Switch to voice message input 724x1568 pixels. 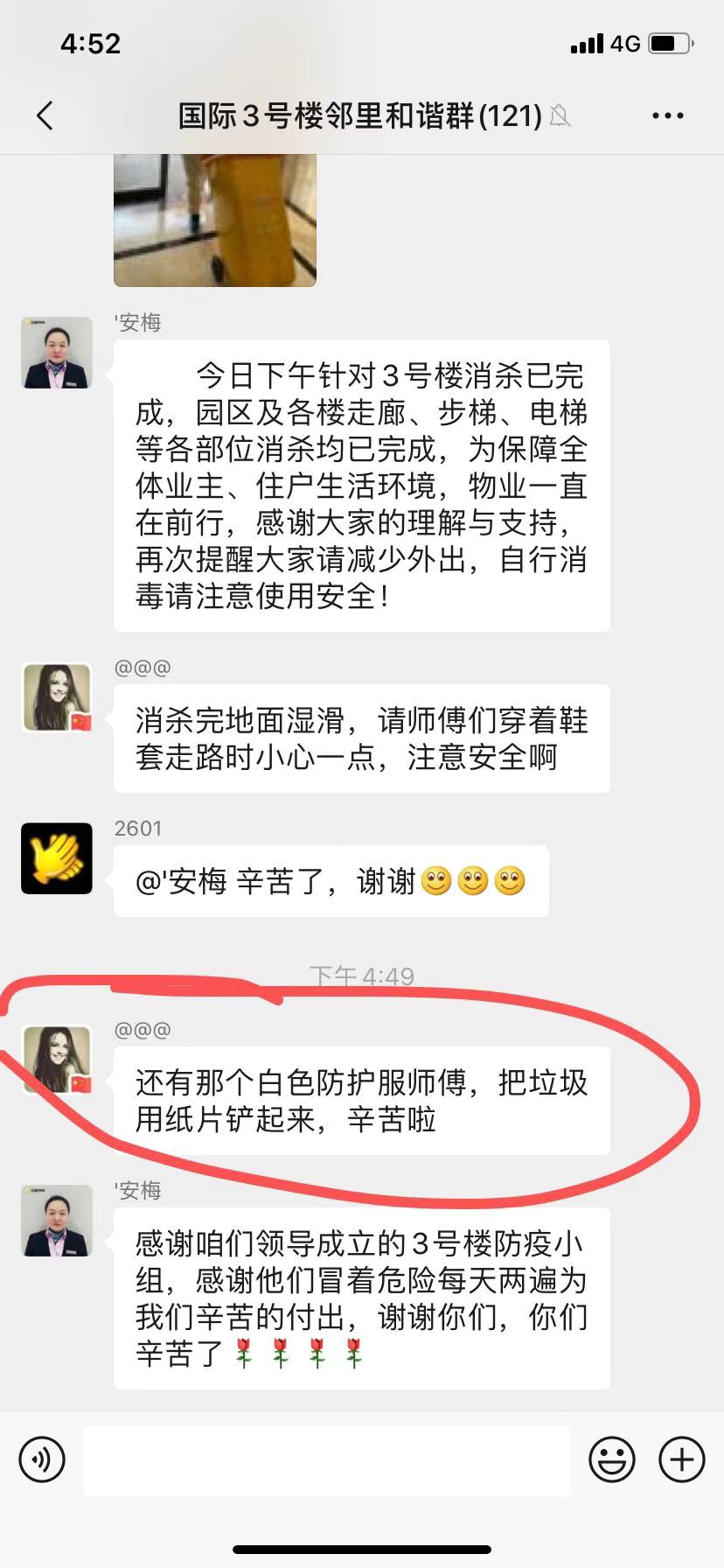point(42,1459)
